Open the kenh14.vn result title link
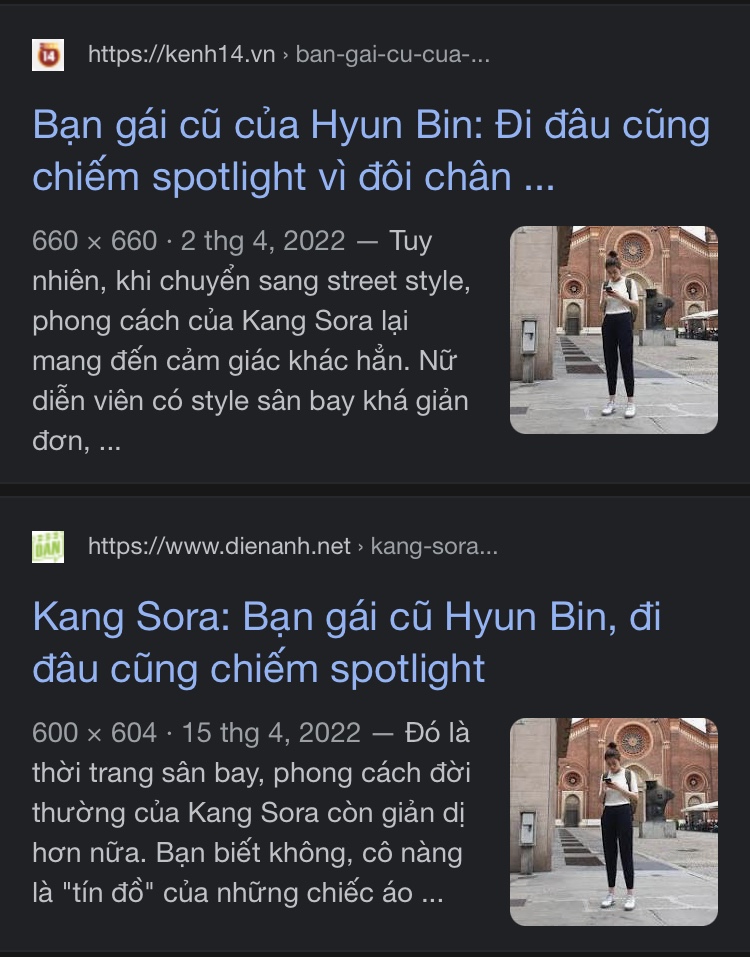750x957 pixels. 370,151
